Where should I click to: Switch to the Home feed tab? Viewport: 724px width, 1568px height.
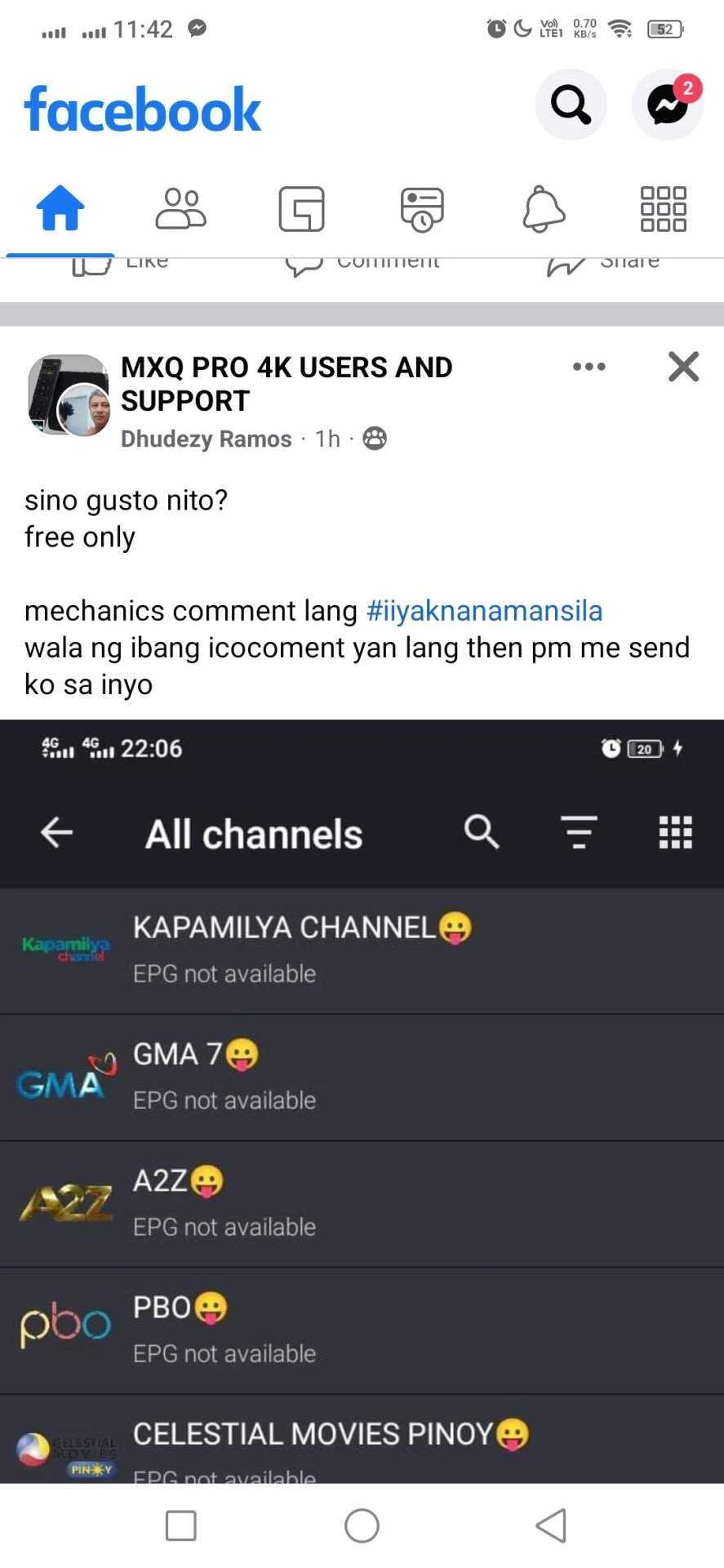tap(60, 209)
